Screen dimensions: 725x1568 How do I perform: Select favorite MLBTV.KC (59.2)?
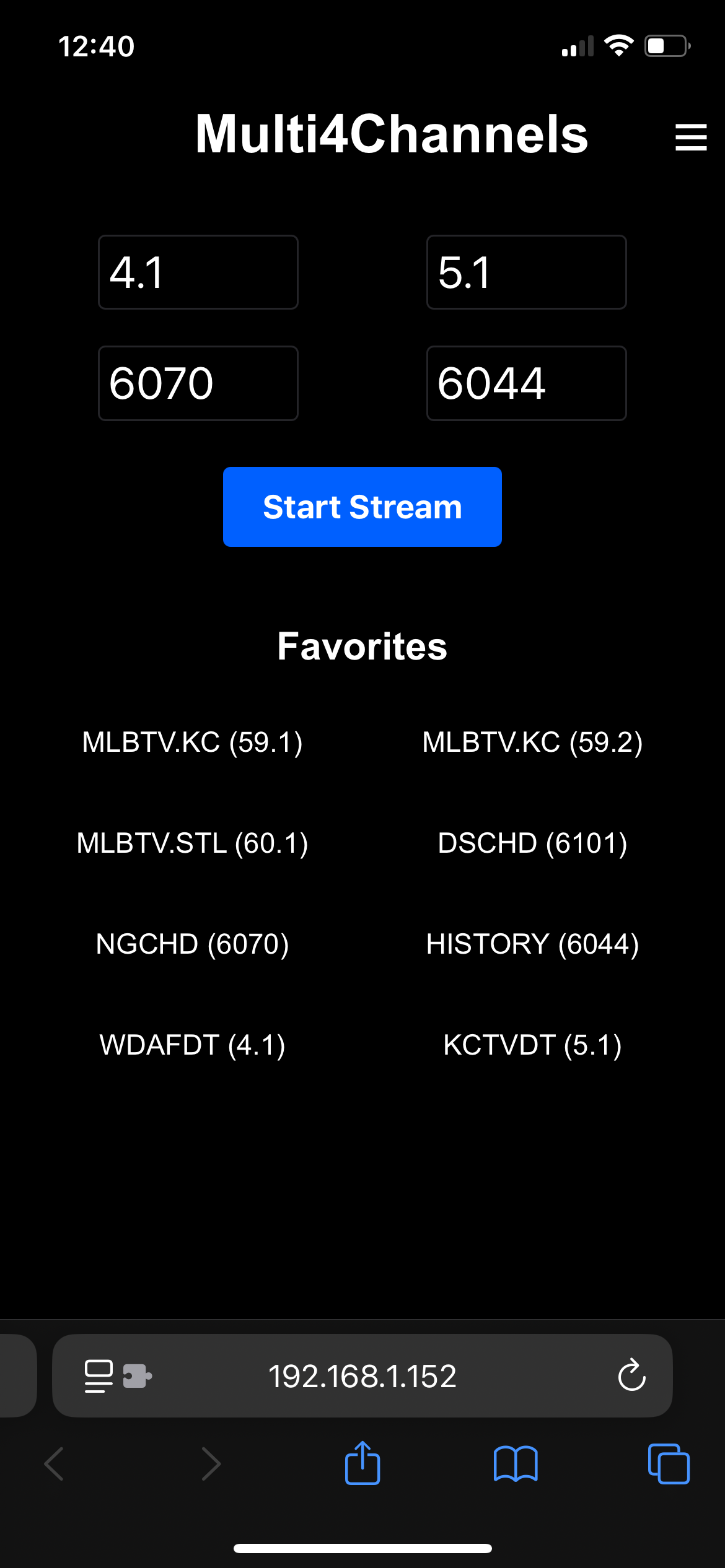pyautogui.click(x=532, y=742)
